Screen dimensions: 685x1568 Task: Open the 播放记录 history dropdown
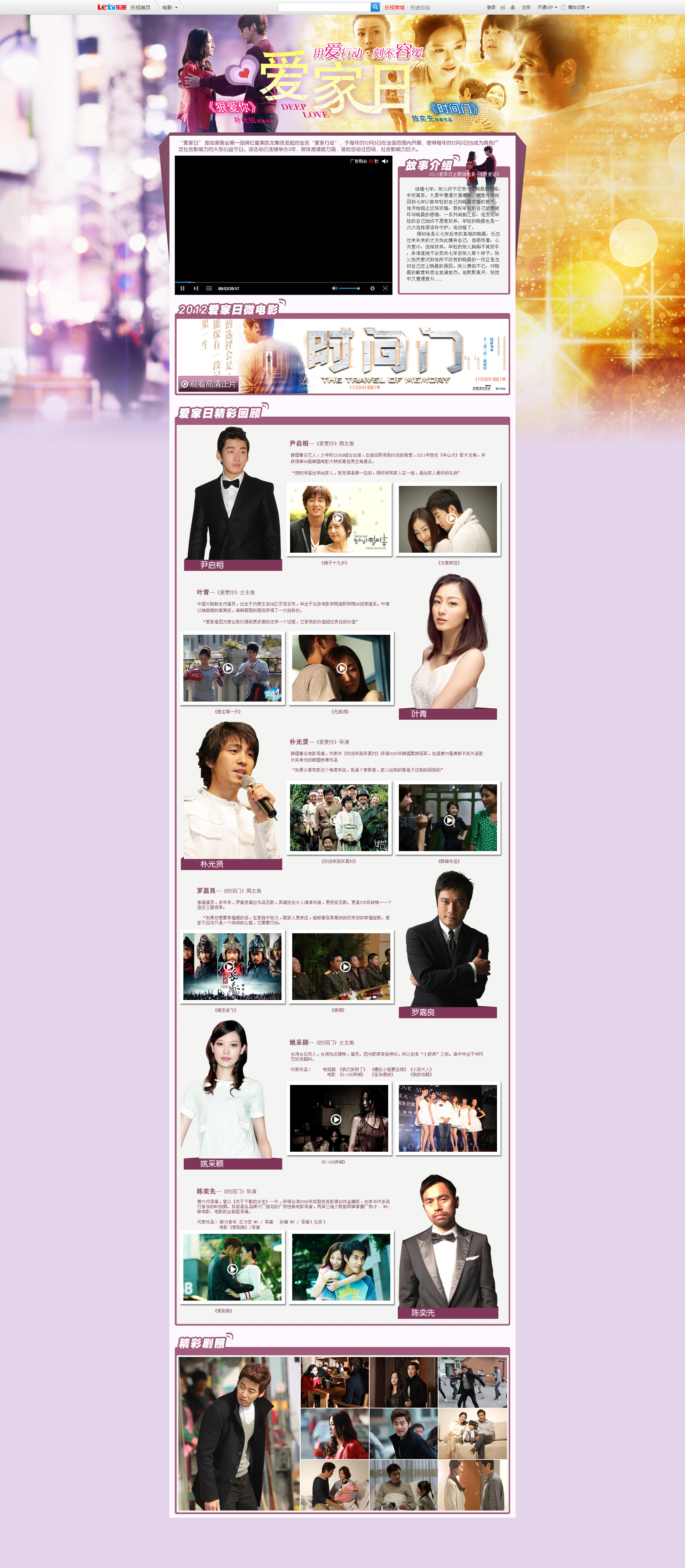coord(577,7)
